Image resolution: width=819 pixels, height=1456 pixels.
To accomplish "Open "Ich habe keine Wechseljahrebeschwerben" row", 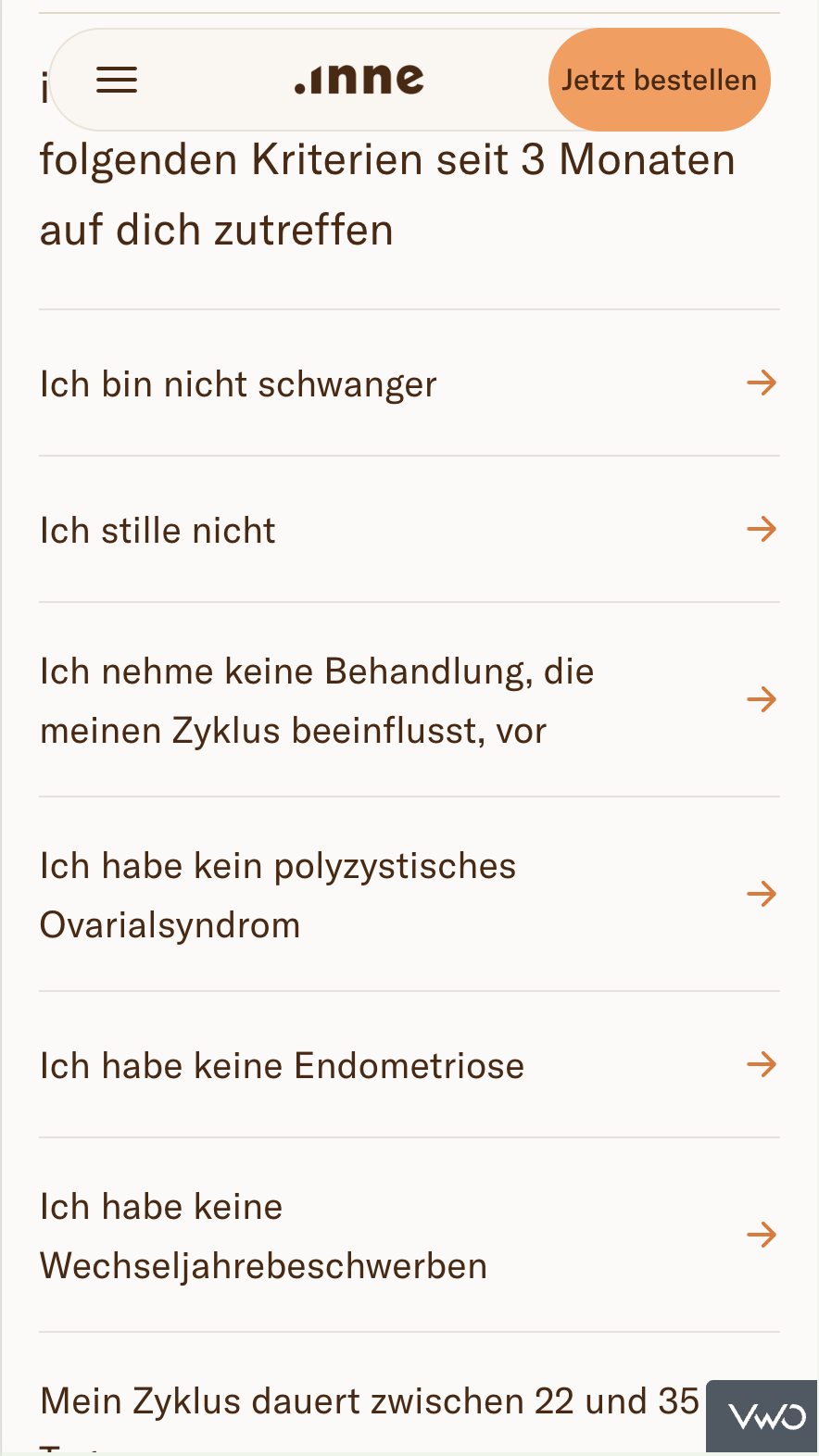I will tap(408, 1236).
